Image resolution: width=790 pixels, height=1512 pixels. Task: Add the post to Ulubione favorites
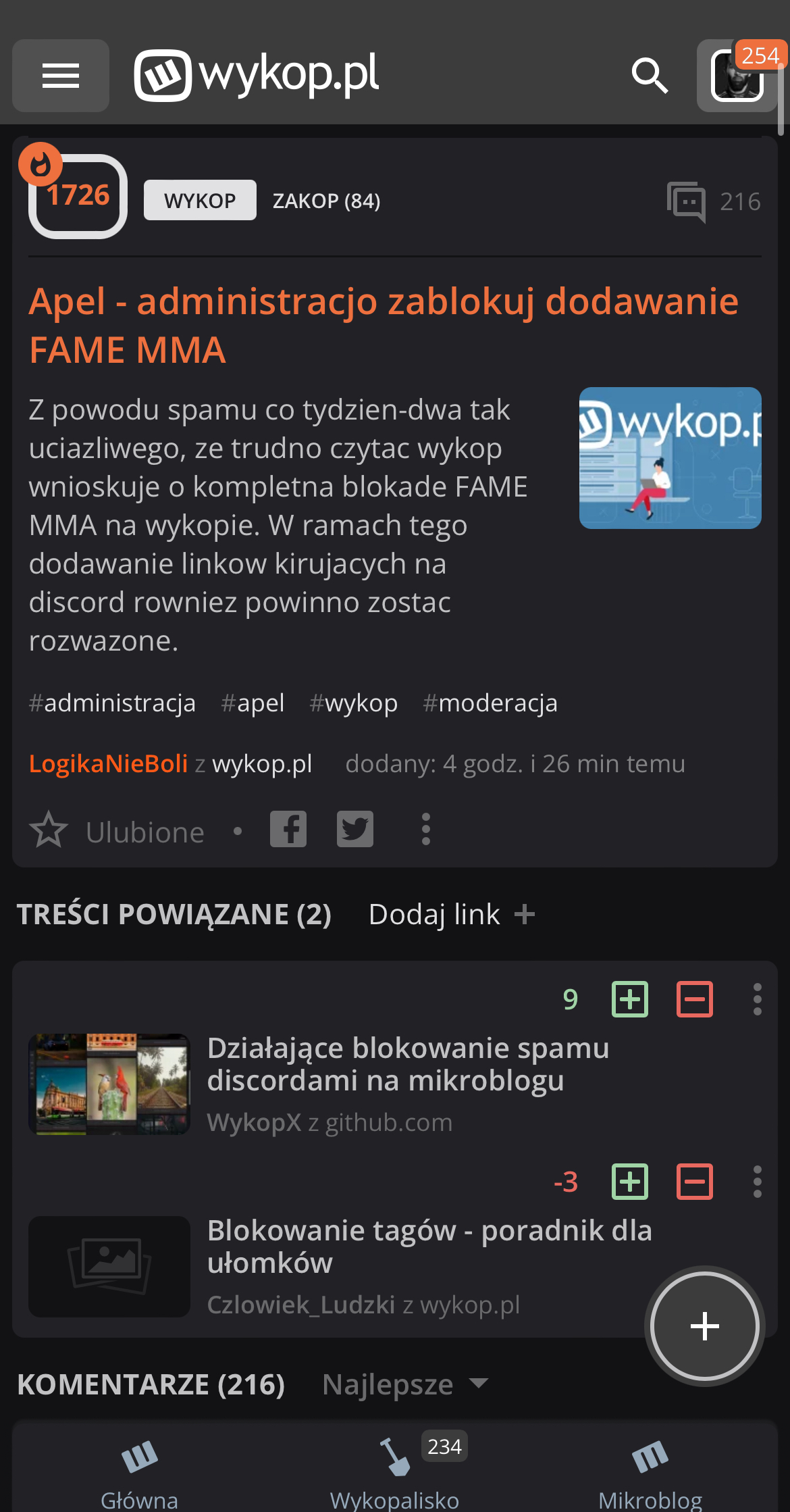116,831
